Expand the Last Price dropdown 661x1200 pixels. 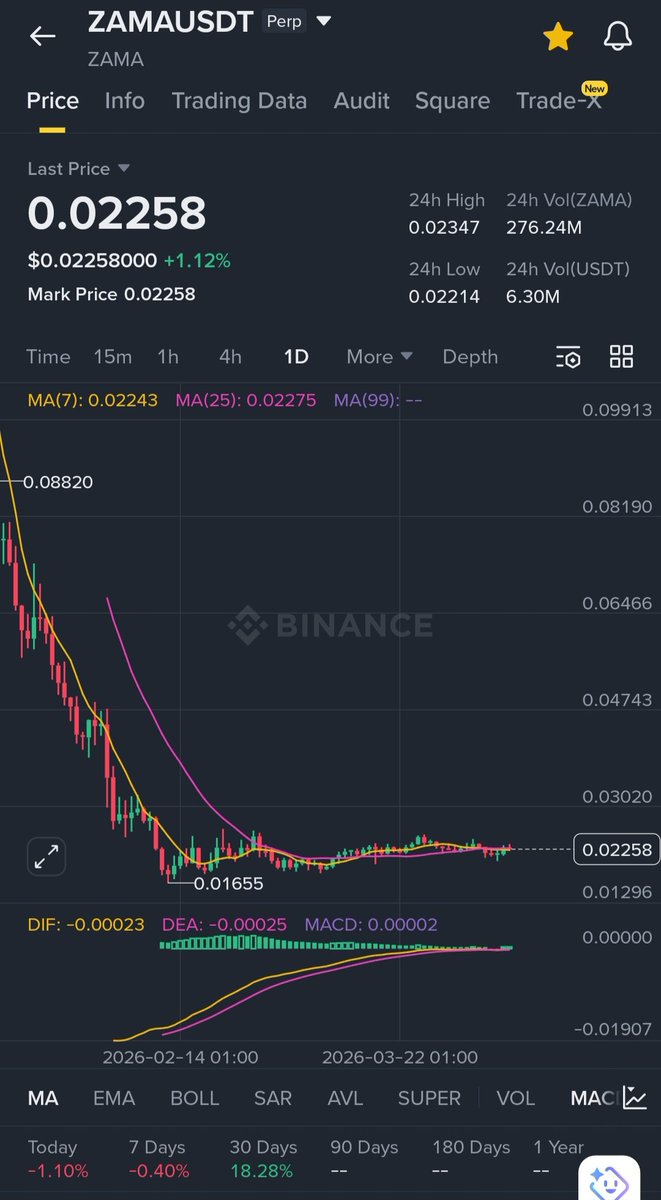click(123, 169)
